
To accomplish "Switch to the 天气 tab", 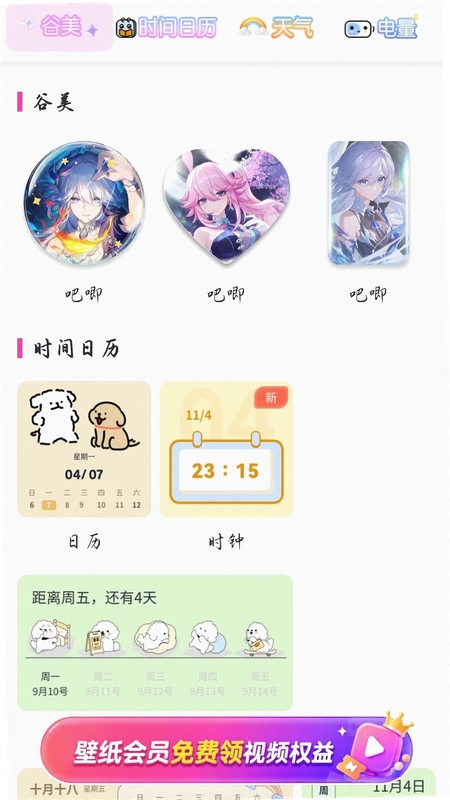I will click(x=277, y=28).
